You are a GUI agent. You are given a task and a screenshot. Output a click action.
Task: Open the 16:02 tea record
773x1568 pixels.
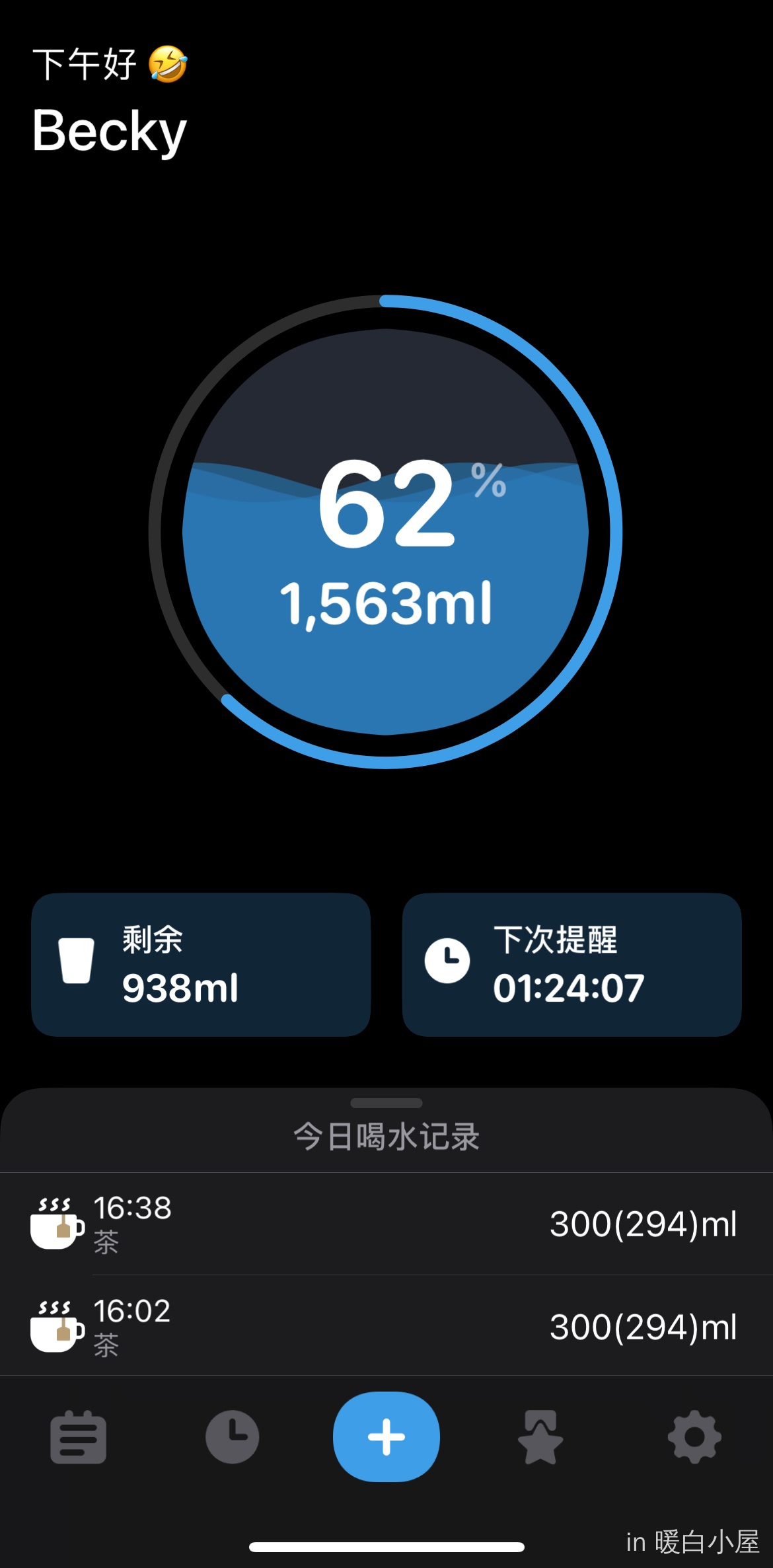tap(386, 1327)
